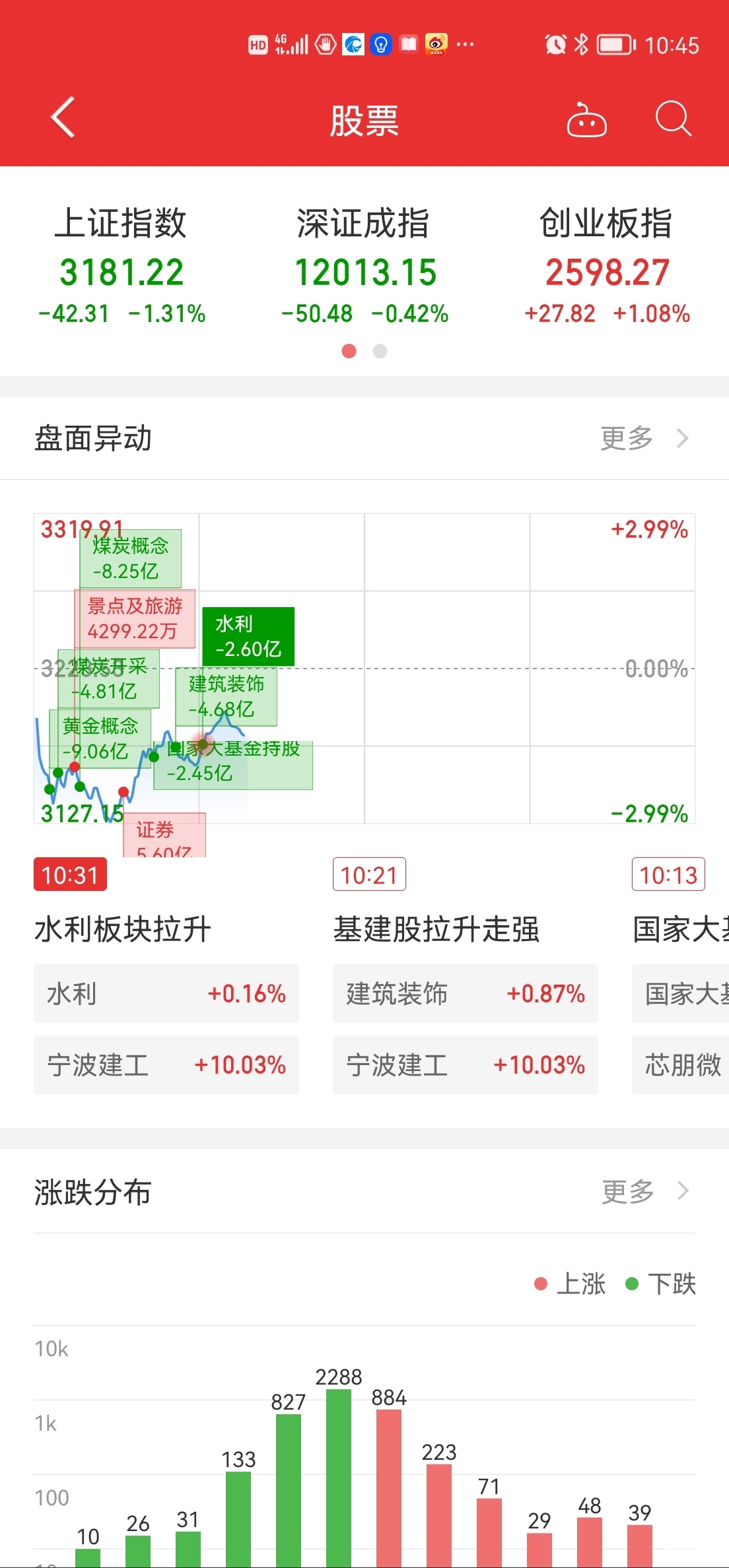729x1568 pixels.
Task: Open 更多 next to 盘面异动
Action: (644, 438)
